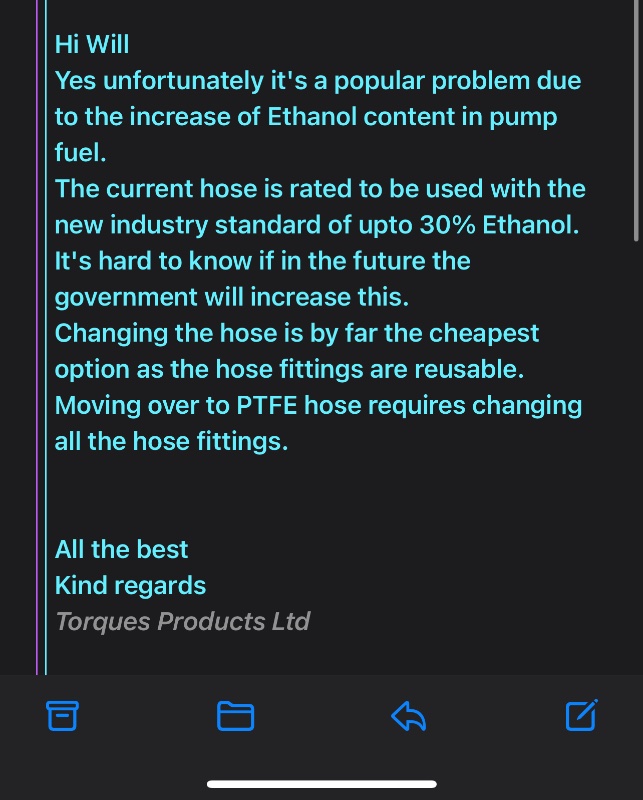Viewport: 643px width, 800px height.
Task: Move email to a folder
Action: point(235,716)
